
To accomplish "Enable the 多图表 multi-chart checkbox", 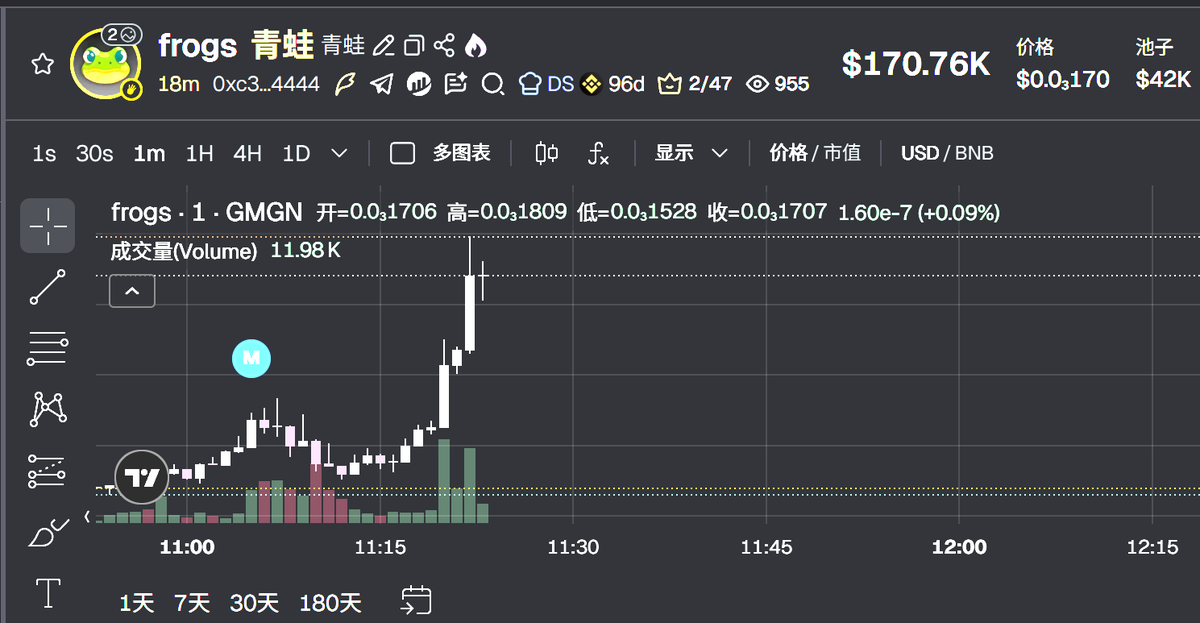I will pyautogui.click(x=403, y=153).
